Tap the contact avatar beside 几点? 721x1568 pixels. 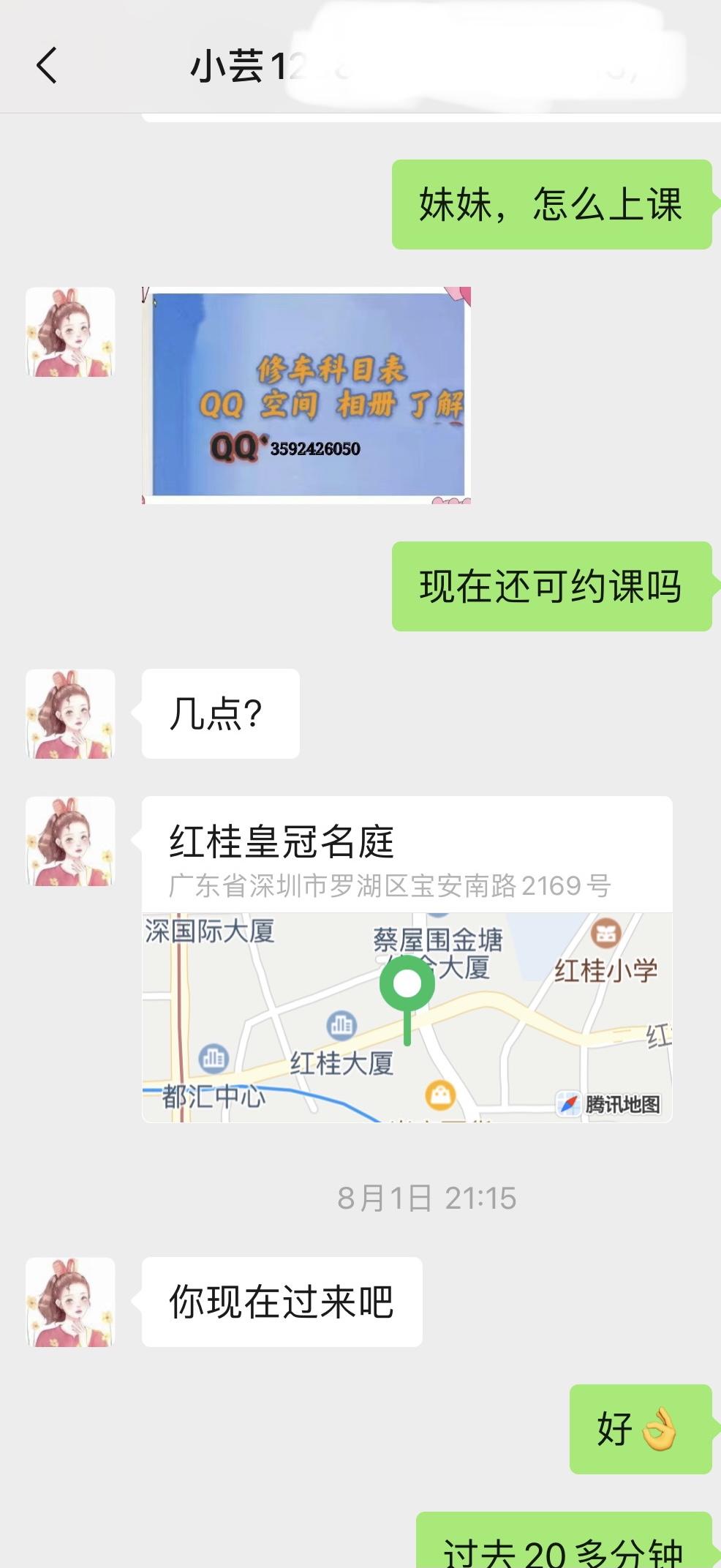point(70,713)
